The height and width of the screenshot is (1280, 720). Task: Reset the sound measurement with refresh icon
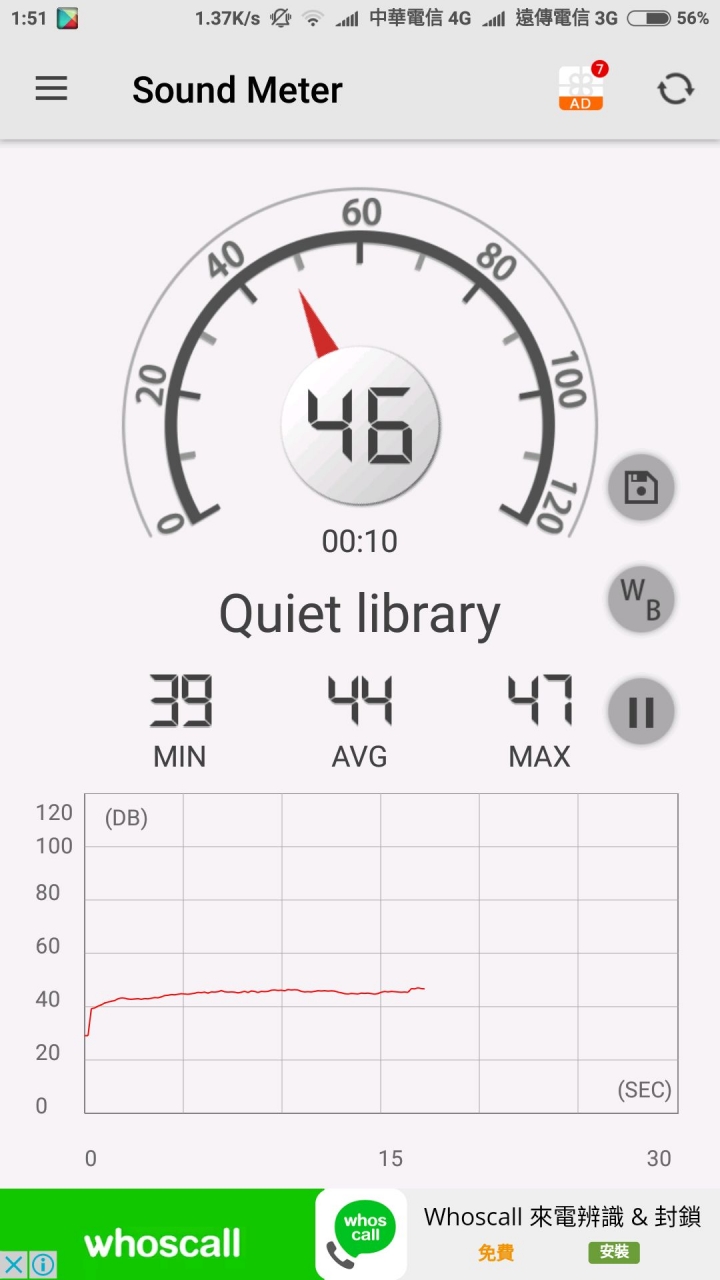[675, 89]
